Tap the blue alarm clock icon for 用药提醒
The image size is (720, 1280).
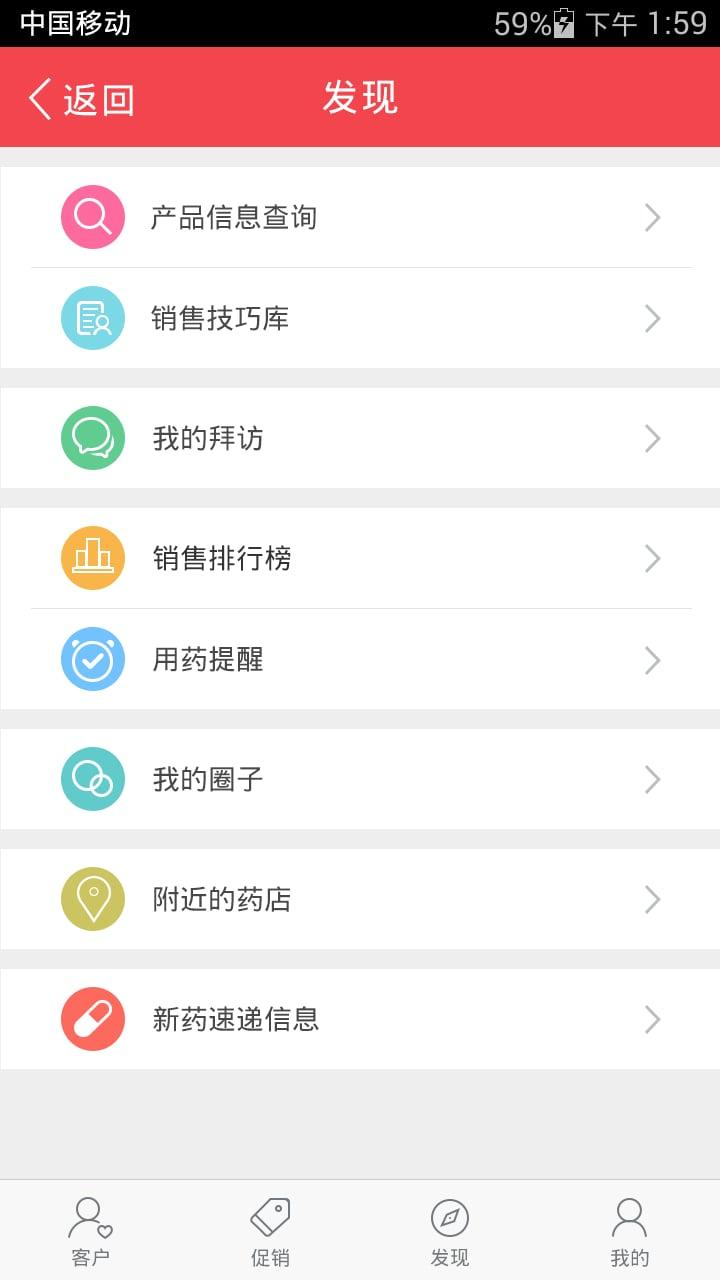click(x=92, y=659)
